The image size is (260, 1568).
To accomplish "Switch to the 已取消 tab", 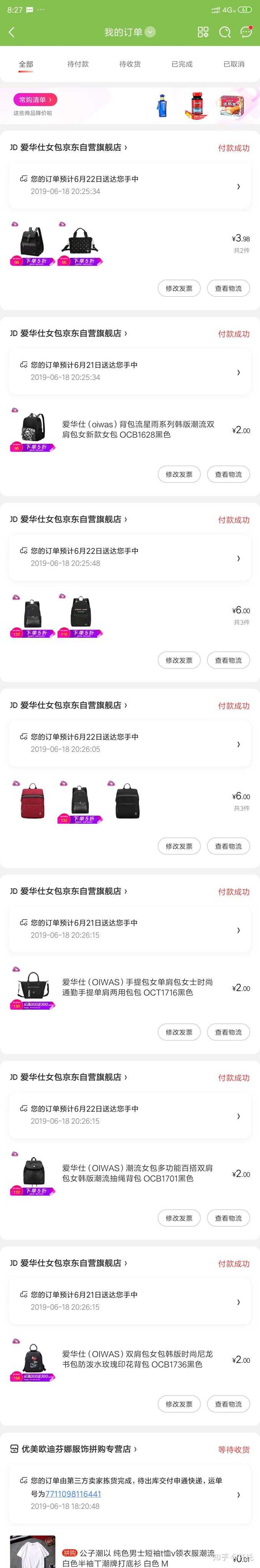I will 233,64.
